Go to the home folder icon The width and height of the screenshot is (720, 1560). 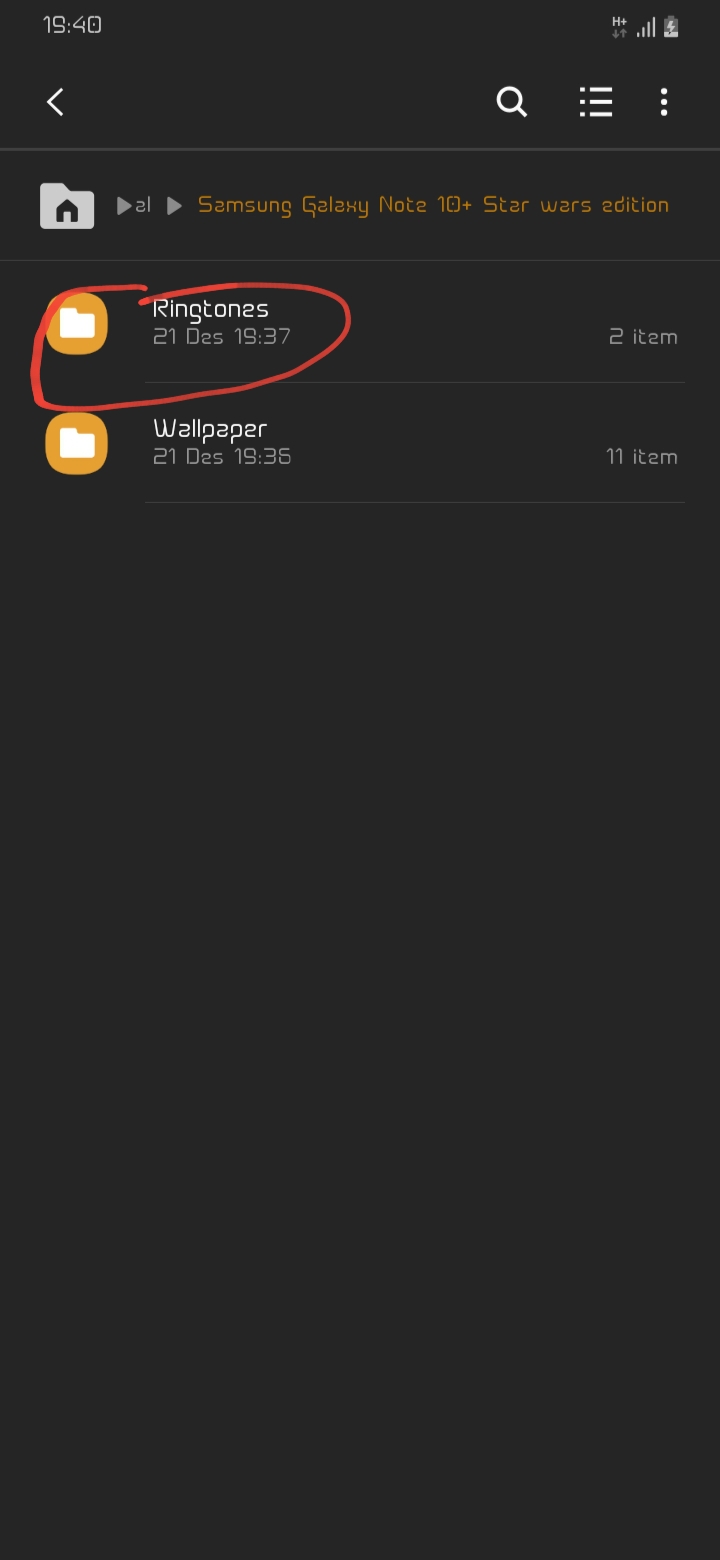point(67,206)
